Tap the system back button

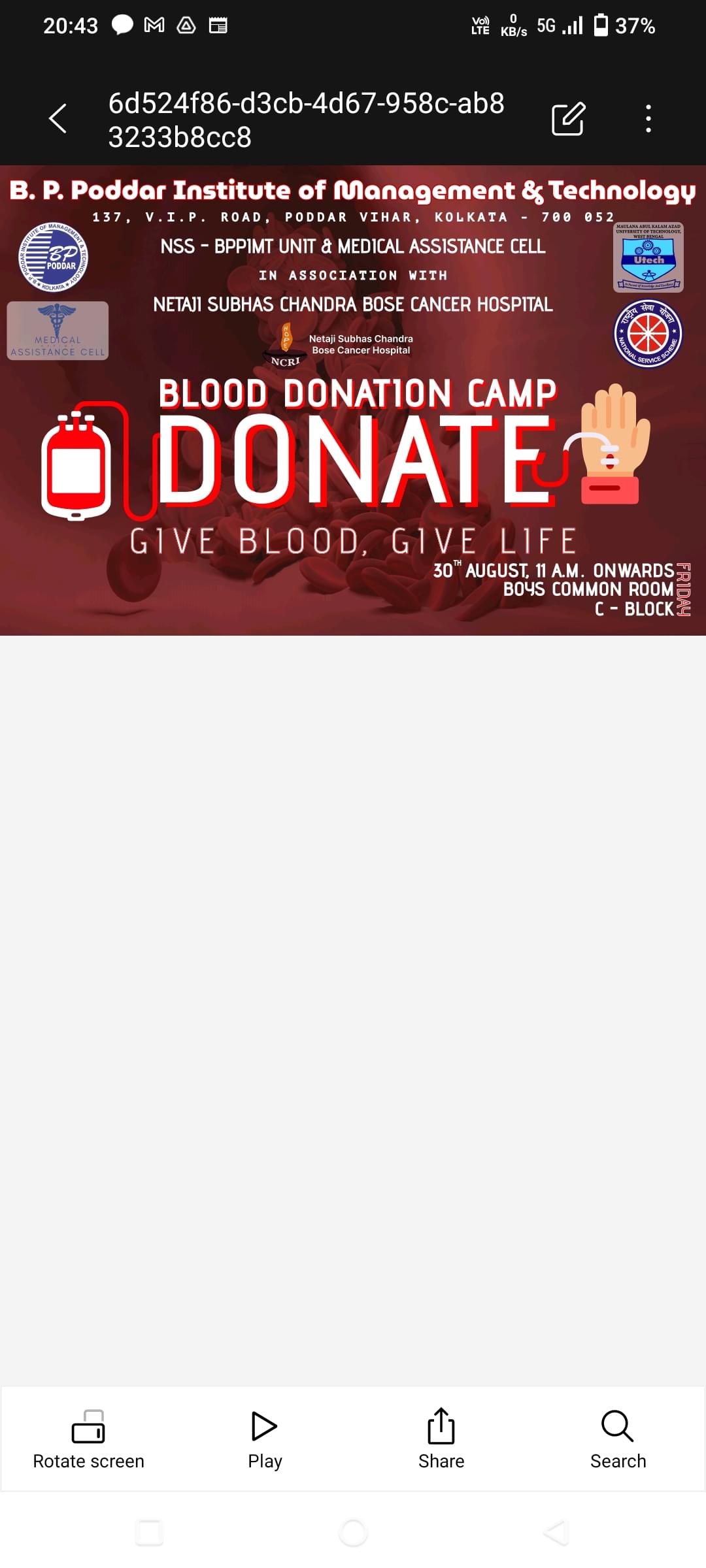(556, 1532)
